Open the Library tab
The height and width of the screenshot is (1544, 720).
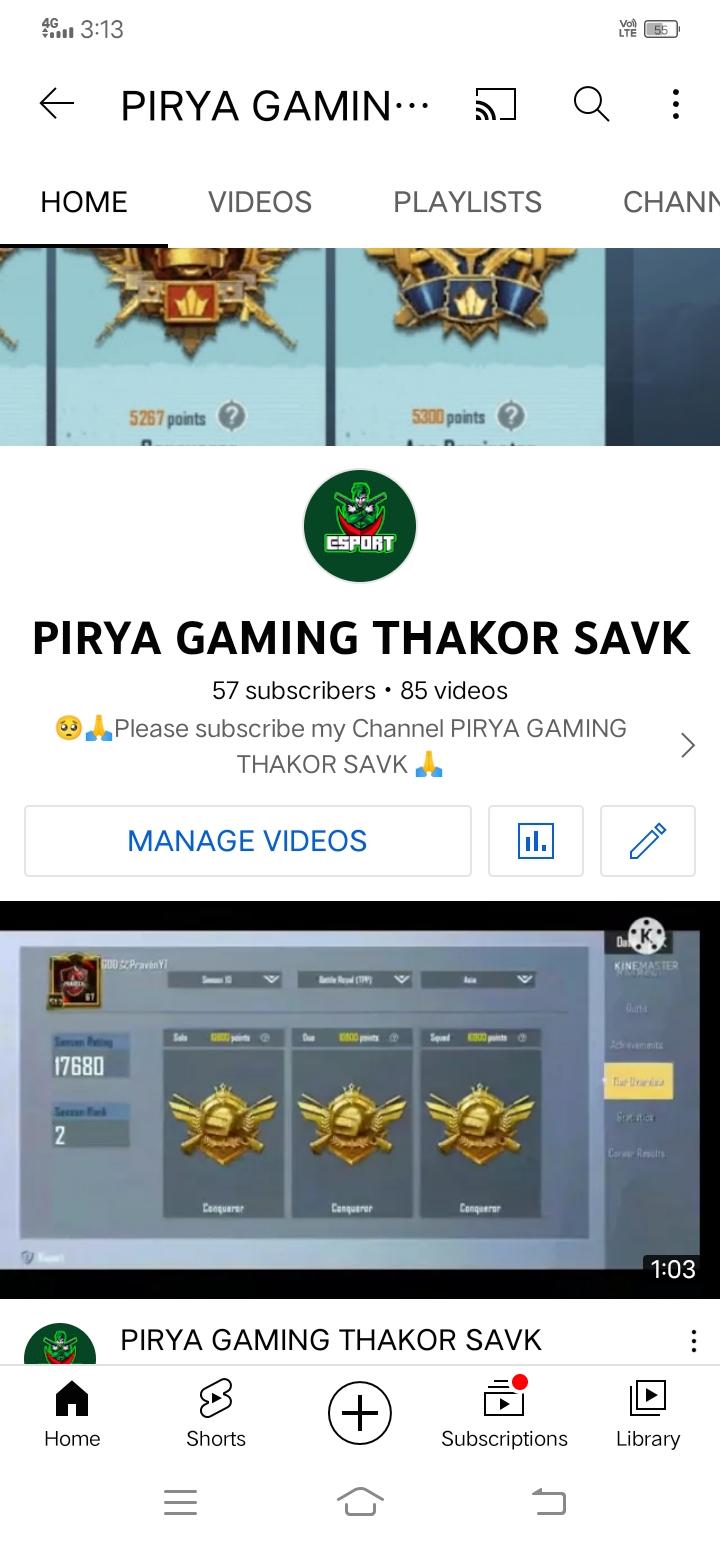click(x=648, y=1414)
